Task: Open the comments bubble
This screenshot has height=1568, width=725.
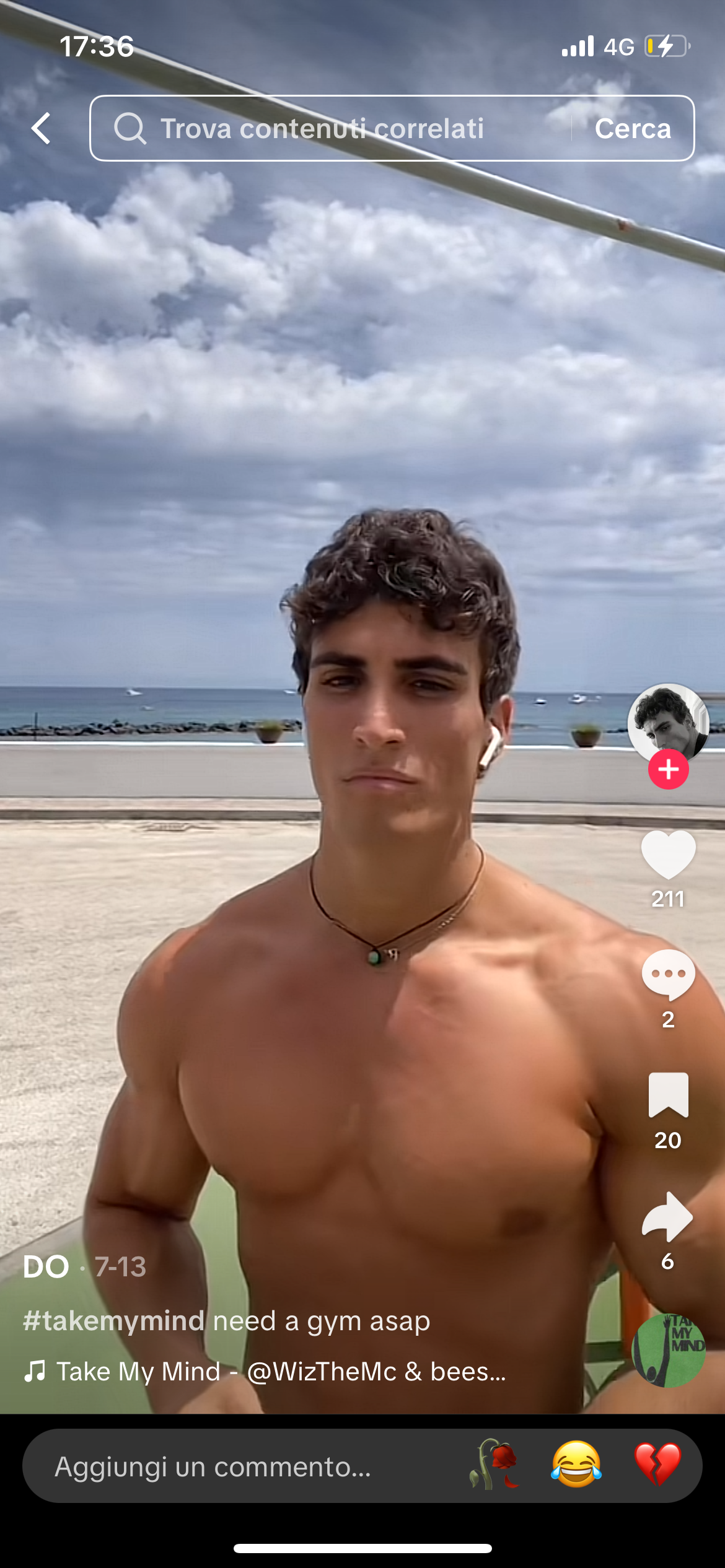Action: pos(668,975)
